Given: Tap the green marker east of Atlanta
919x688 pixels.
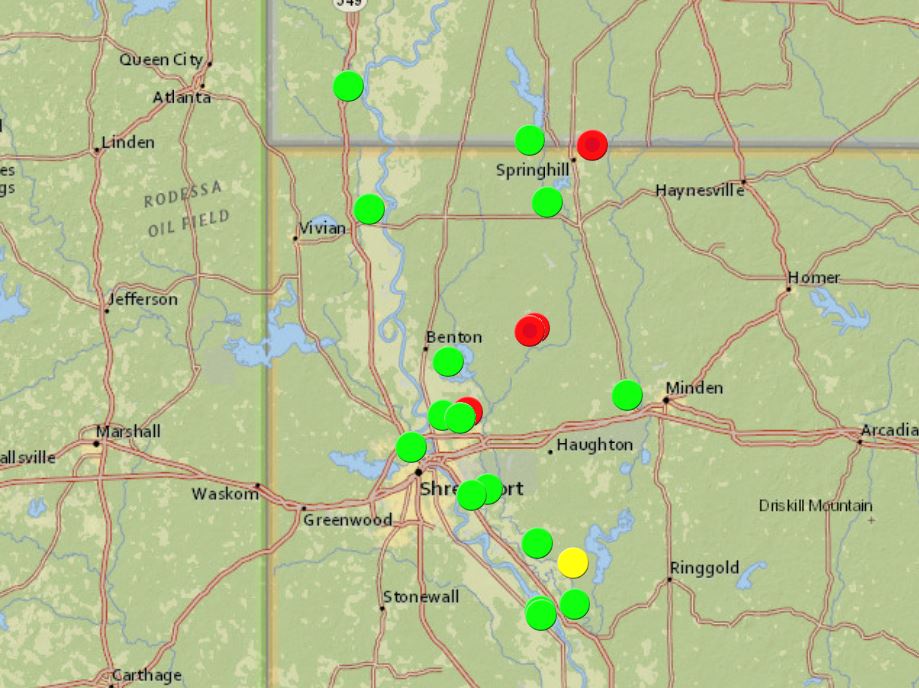Looking at the screenshot, I should point(348,86).
